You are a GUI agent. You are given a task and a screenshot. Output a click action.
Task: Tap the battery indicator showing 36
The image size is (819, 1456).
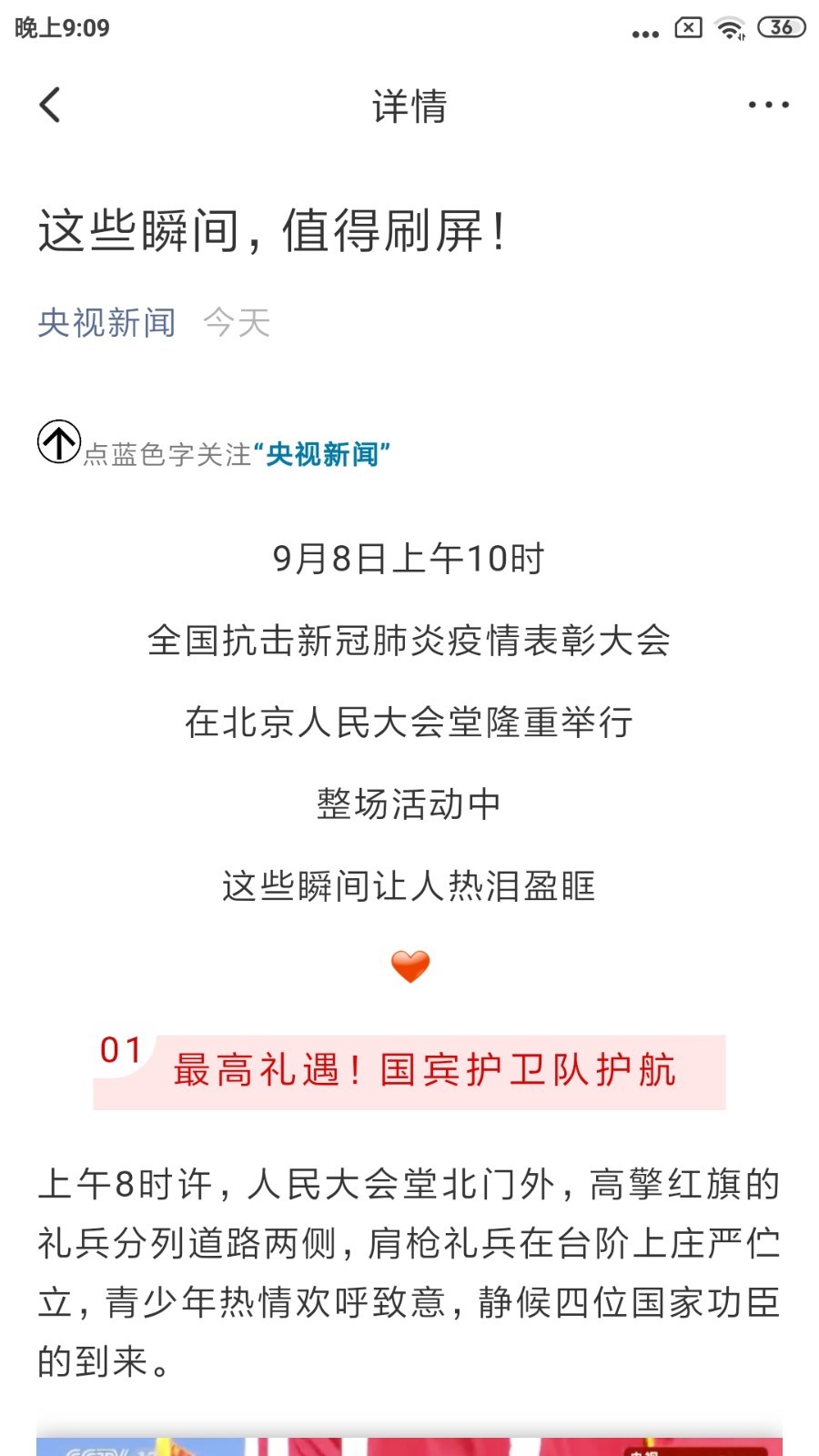[x=778, y=27]
